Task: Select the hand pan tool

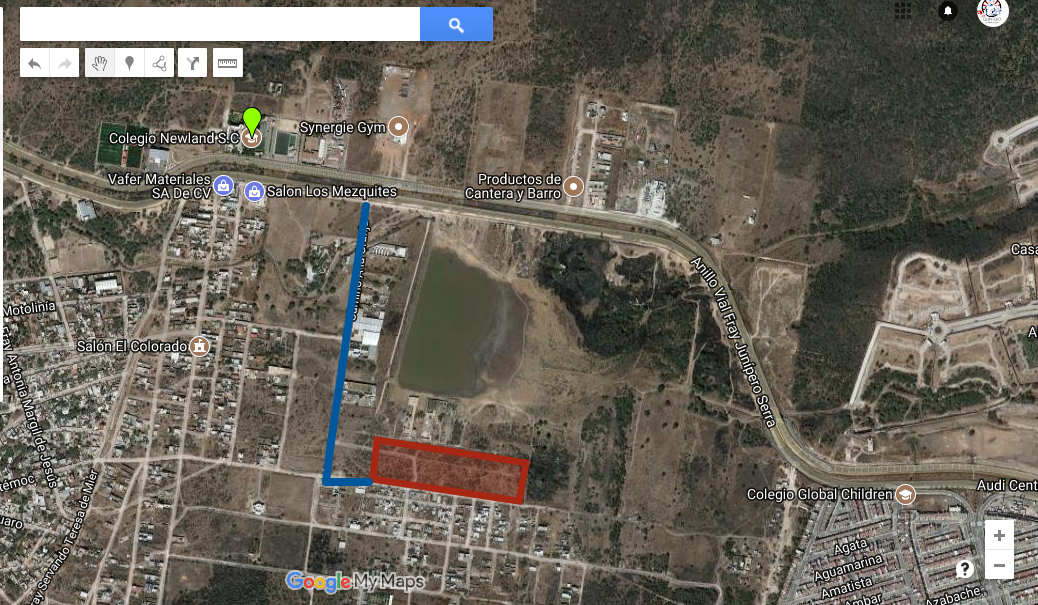Action: tap(99, 64)
